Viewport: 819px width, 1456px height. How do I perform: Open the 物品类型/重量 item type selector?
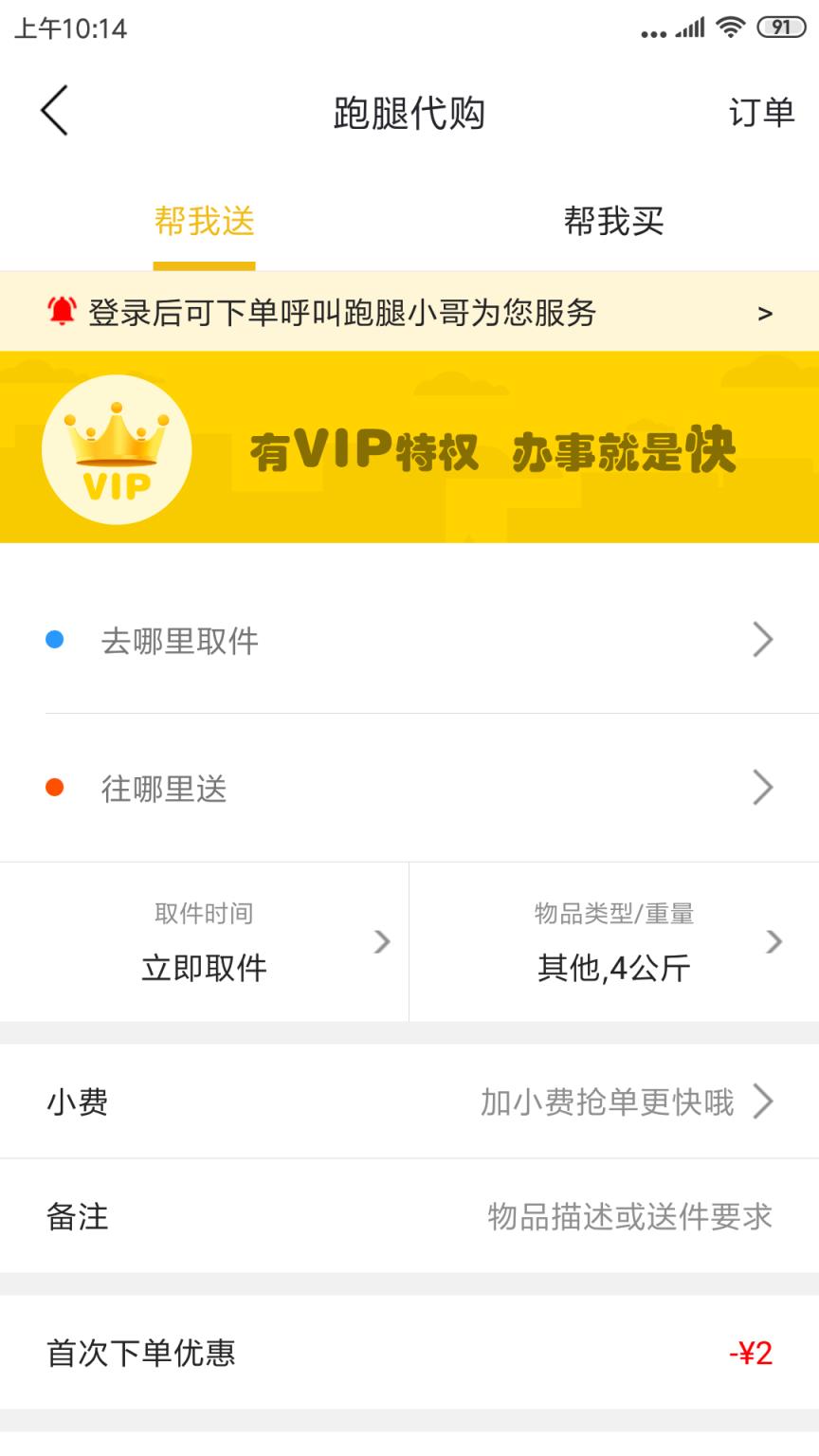click(x=614, y=941)
